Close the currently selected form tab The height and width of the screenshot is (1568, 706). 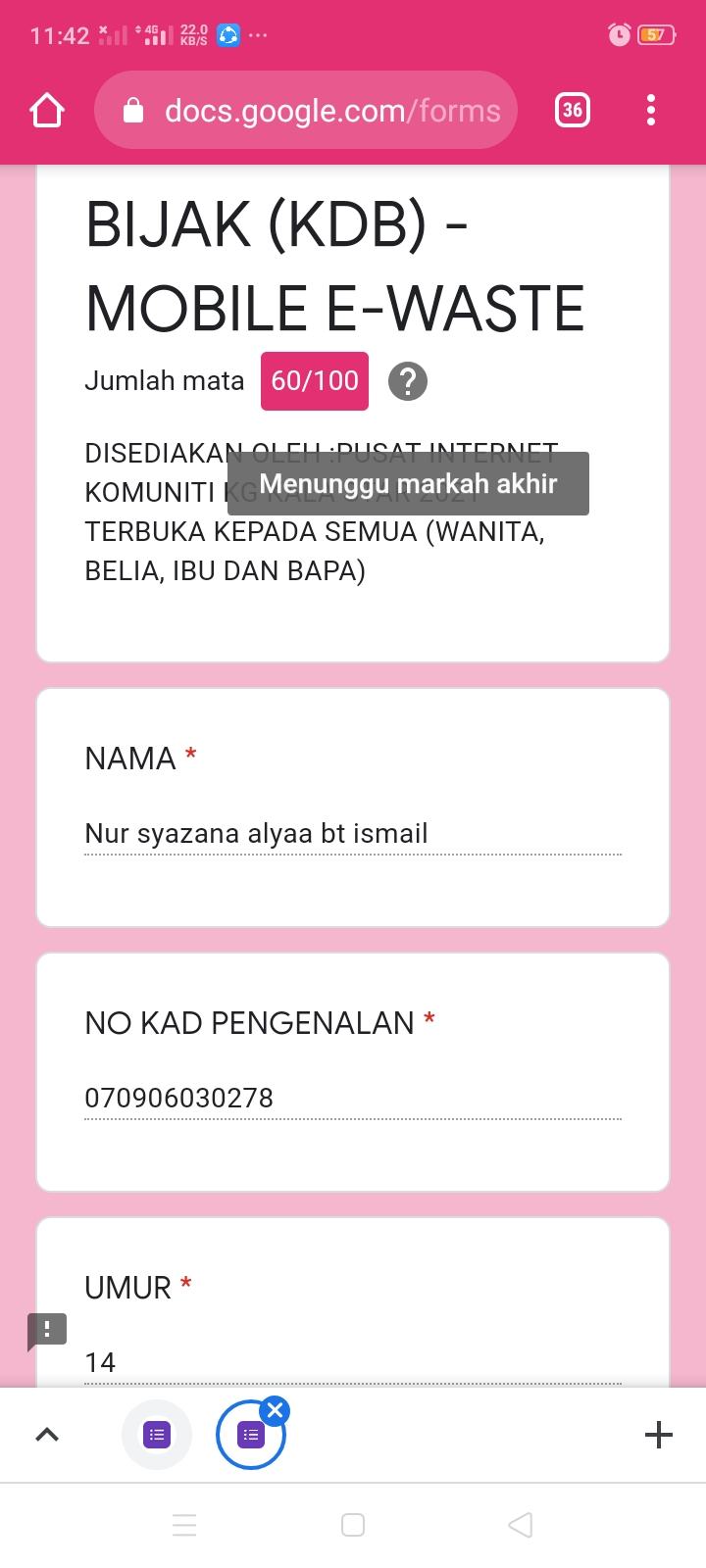coord(276,1411)
